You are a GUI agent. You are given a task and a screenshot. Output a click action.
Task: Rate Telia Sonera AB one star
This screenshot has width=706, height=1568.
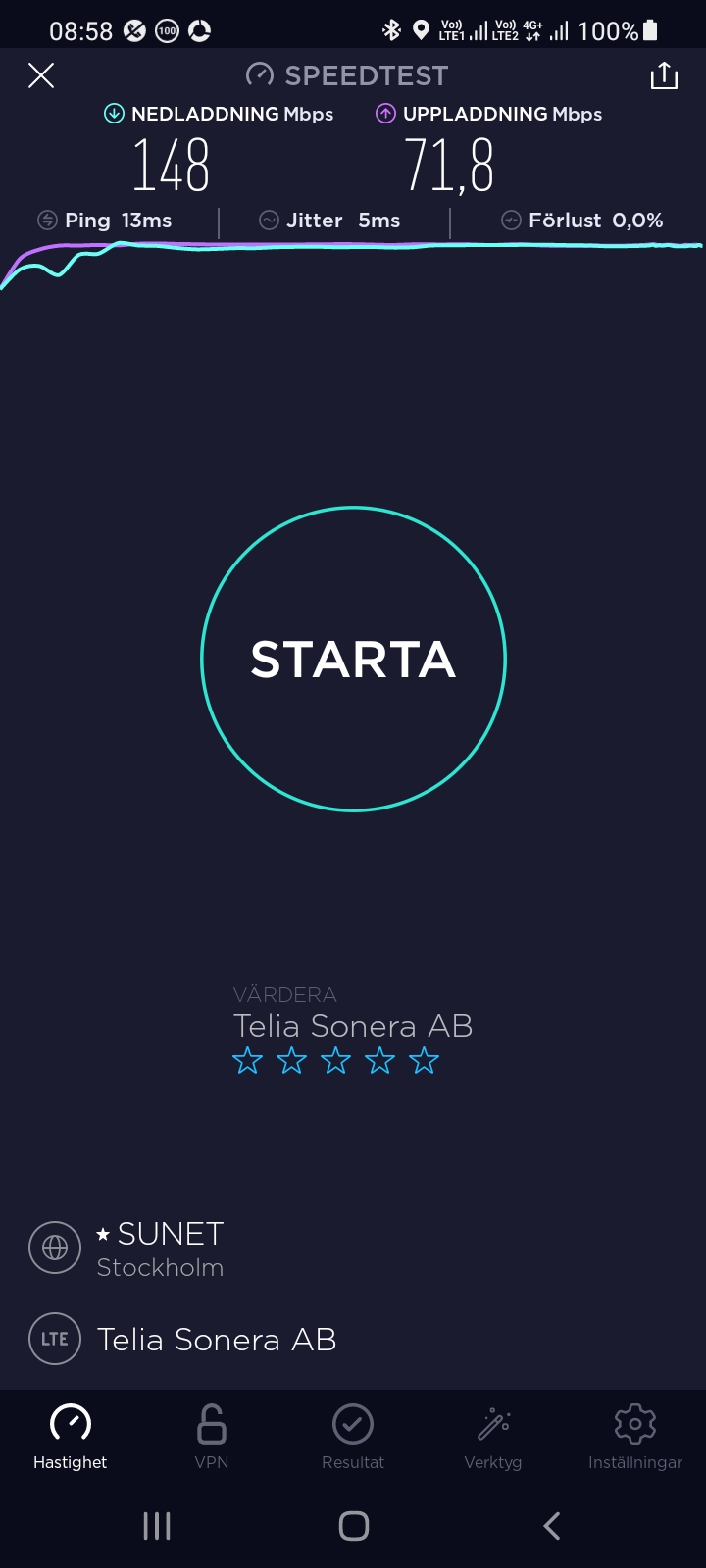pyautogui.click(x=247, y=1060)
